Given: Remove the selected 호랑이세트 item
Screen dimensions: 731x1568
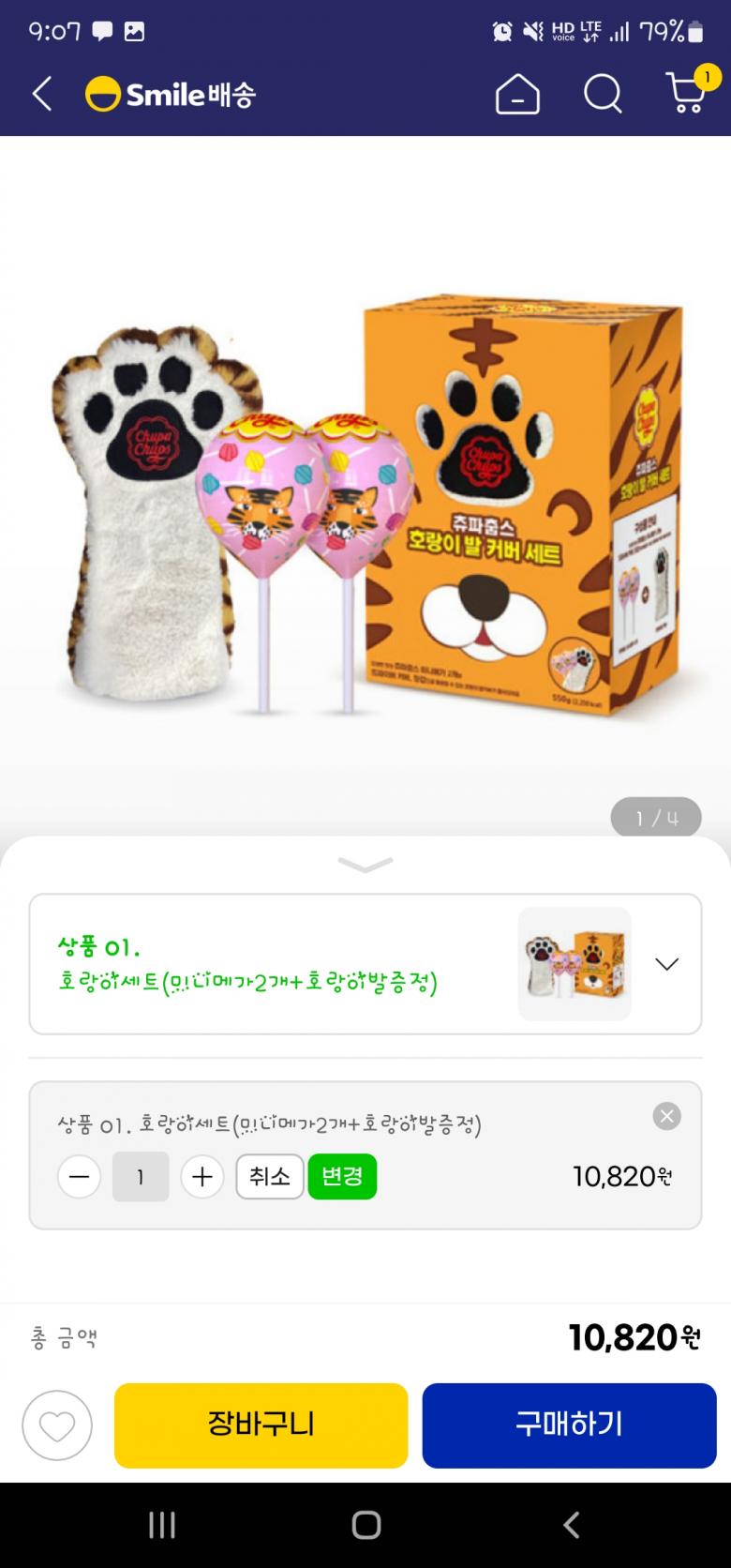Looking at the screenshot, I should click(666, 1116).
